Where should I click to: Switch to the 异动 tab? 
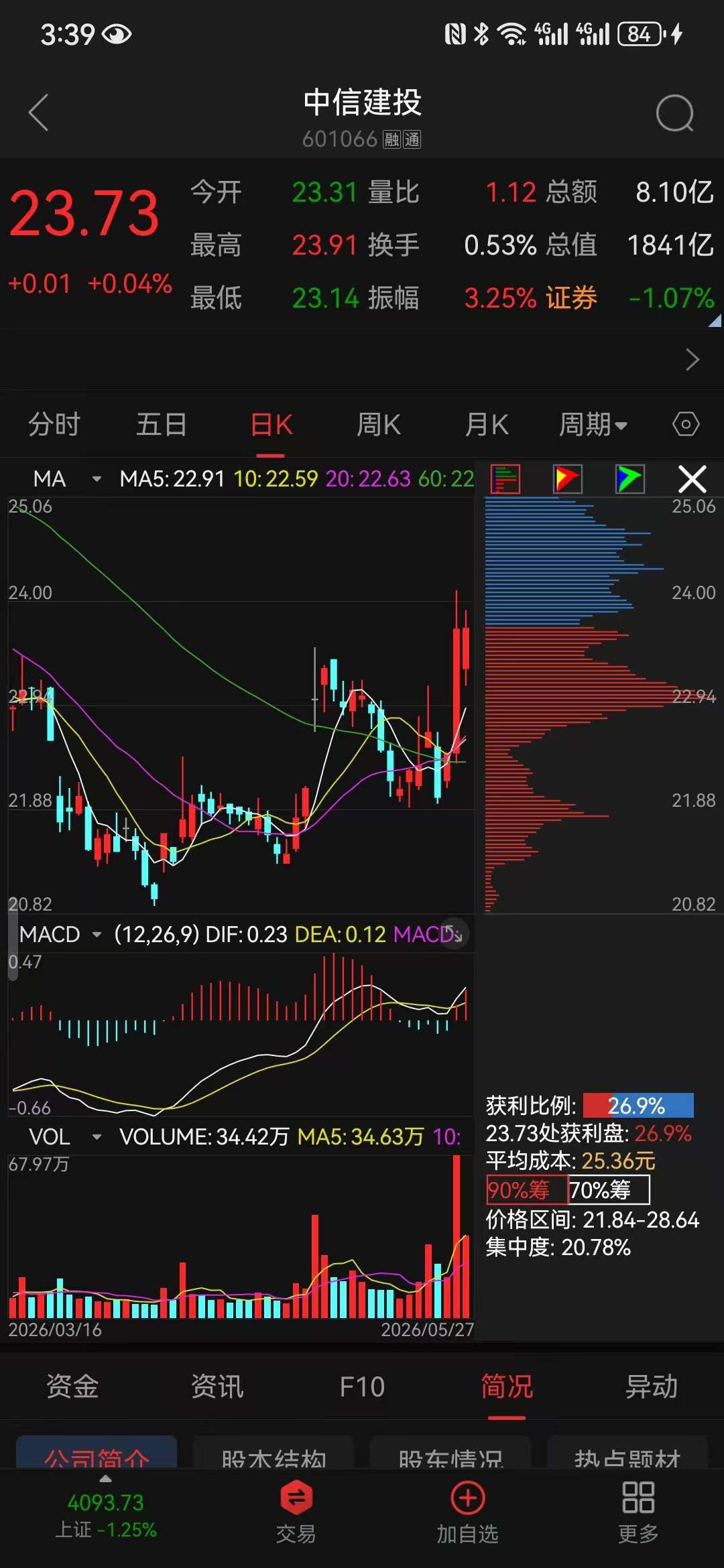pos(652,1386)
